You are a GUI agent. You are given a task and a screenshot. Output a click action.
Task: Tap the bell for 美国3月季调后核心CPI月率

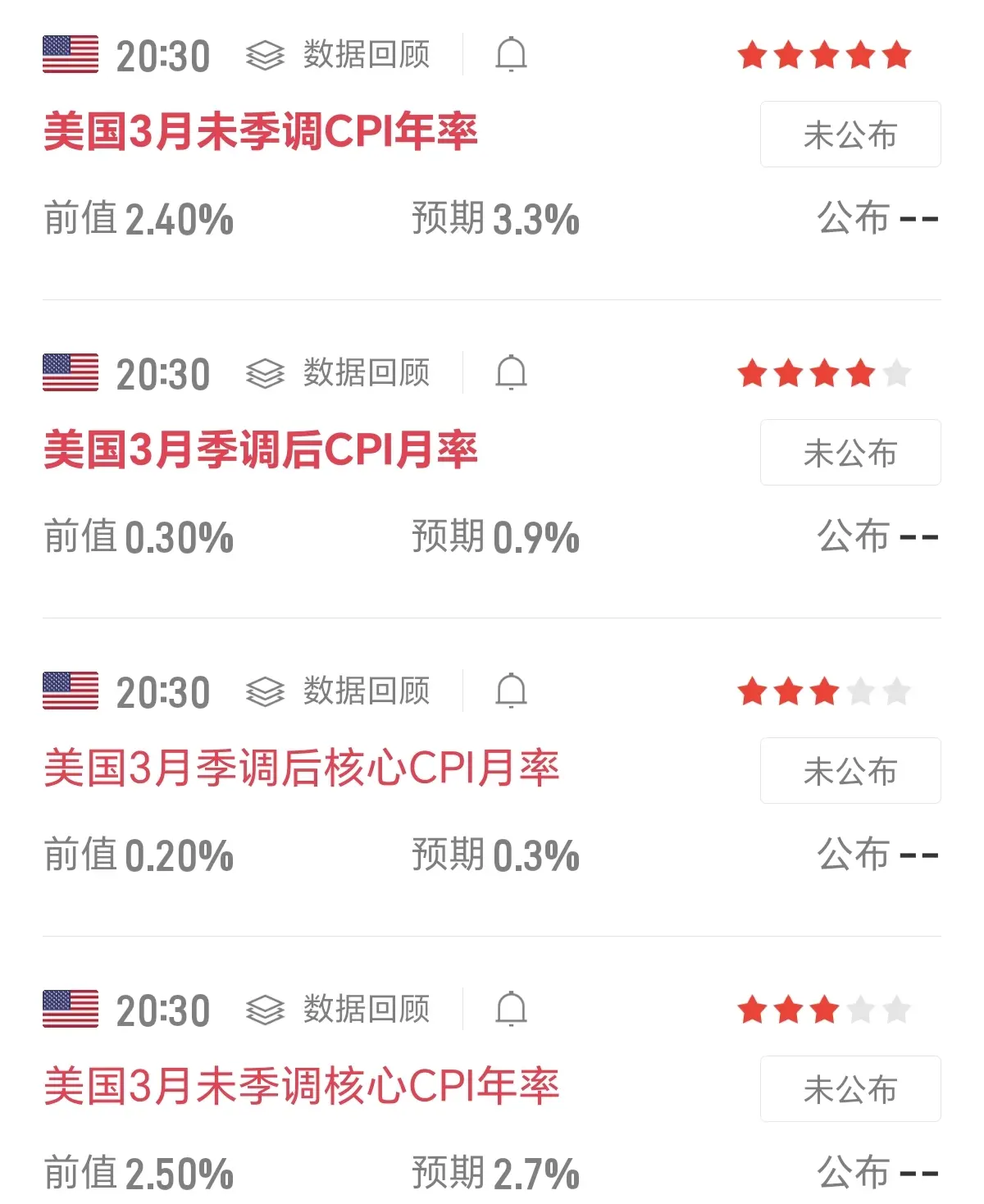click(x=511, y=691)
